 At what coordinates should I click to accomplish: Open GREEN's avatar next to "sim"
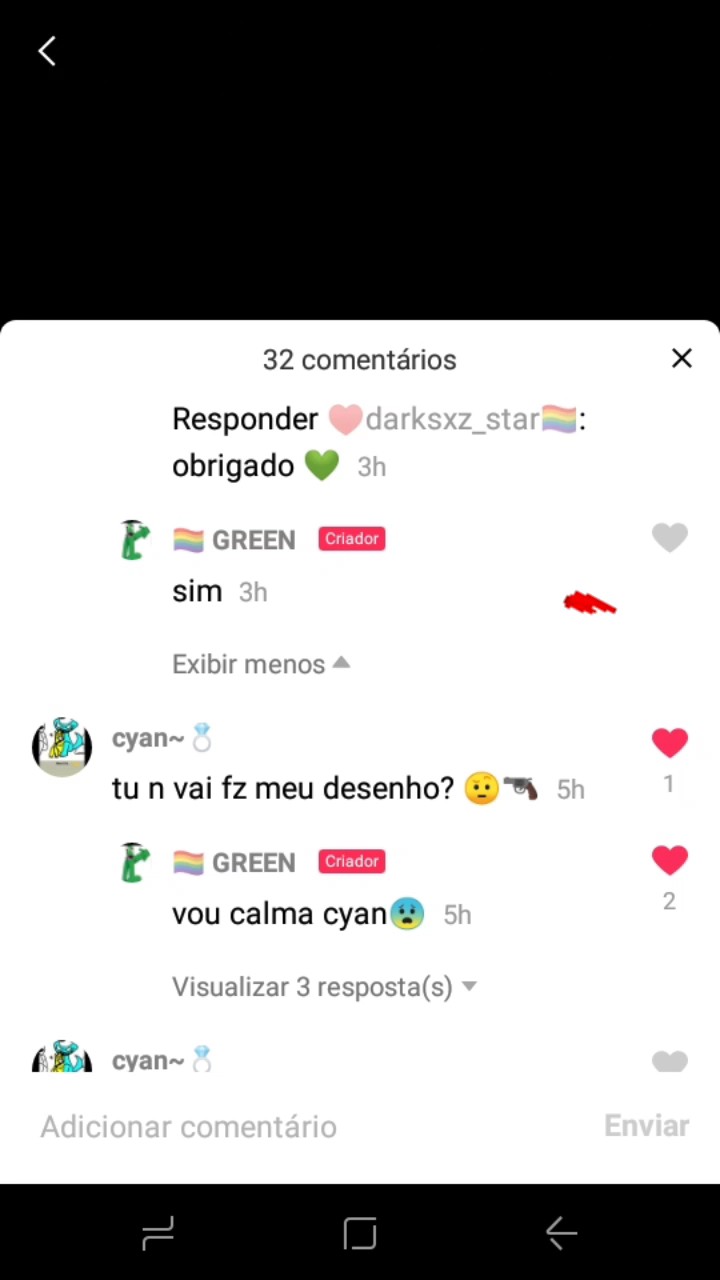click(135, 540)
